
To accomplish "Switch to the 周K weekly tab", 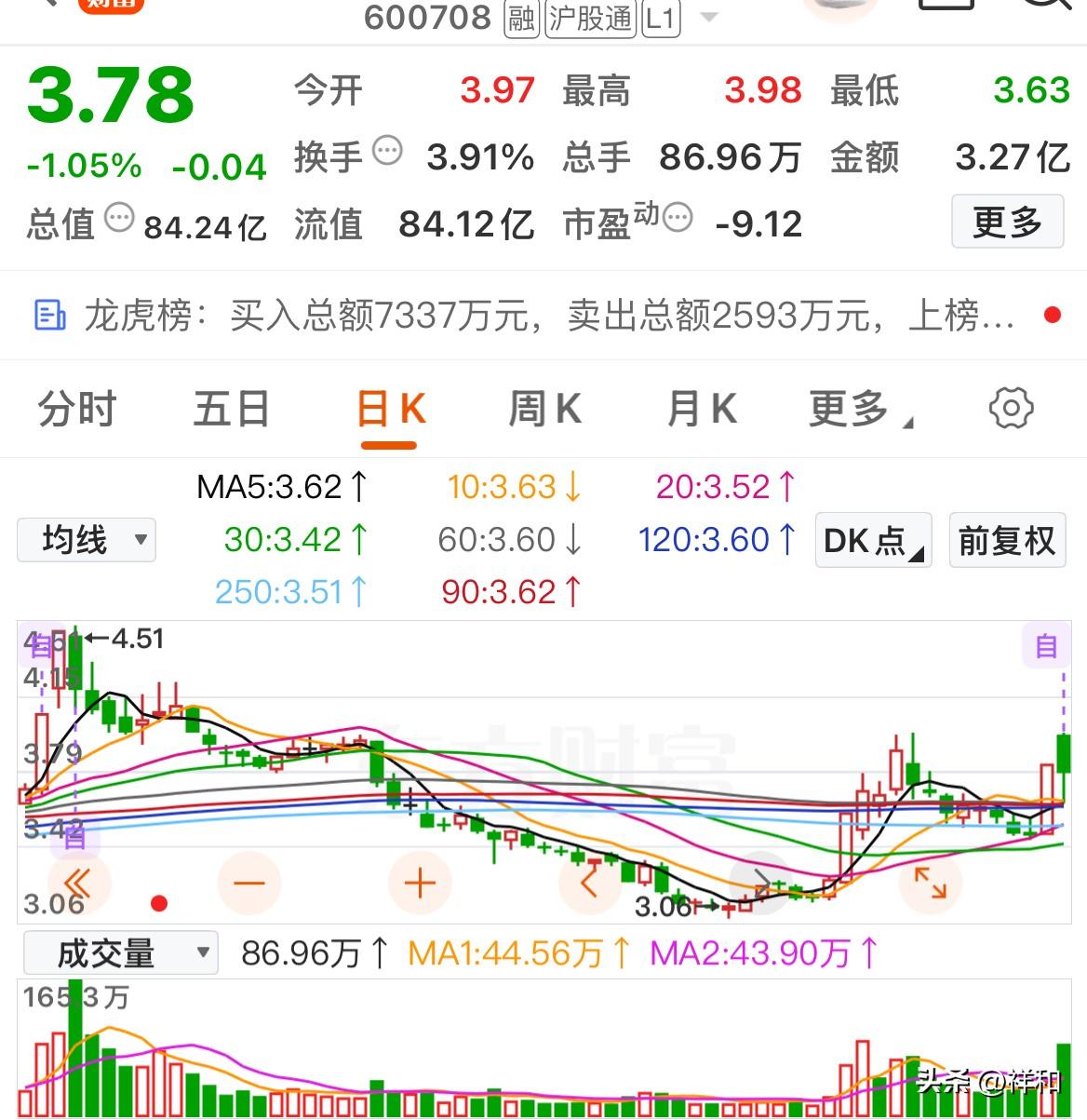I will click(x=544, y=408).
